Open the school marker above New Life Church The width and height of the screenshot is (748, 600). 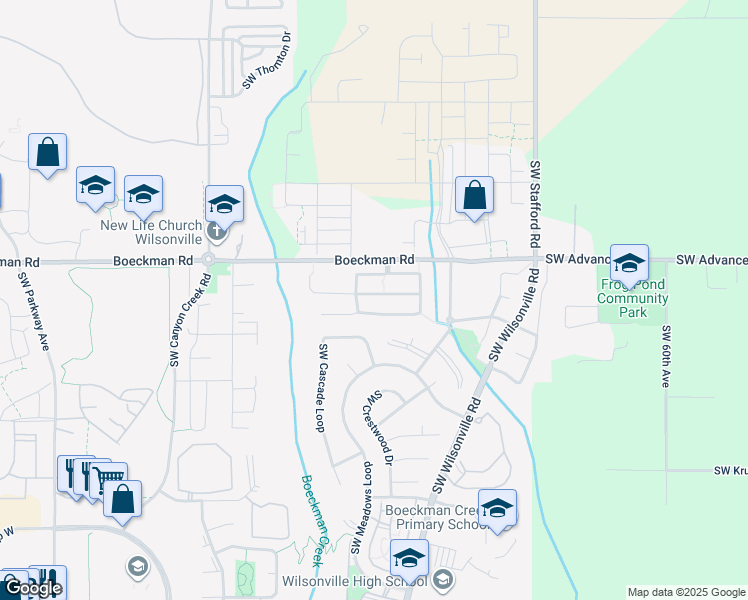224,205
